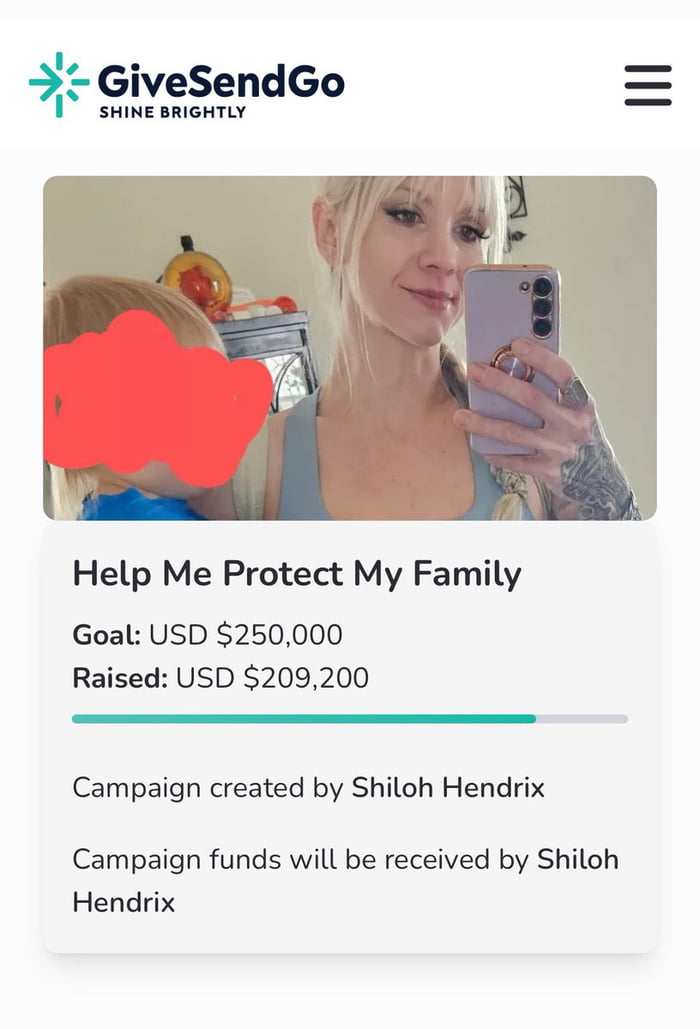Go to the GiveSendGo homepage via logo

tap(187, 85)
